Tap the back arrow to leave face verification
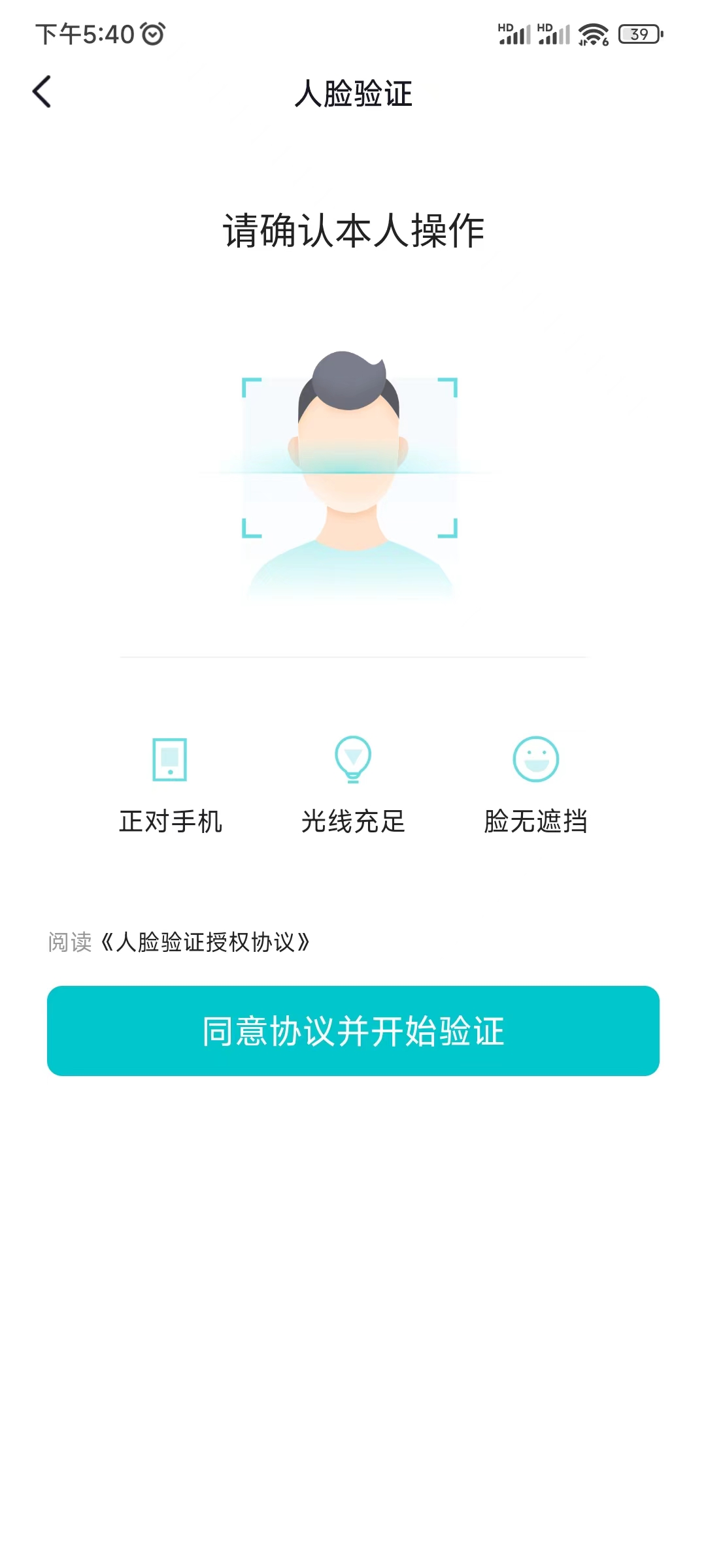Screen dimensions: 706x1568 pyautogui.click(x=41, y=92)
